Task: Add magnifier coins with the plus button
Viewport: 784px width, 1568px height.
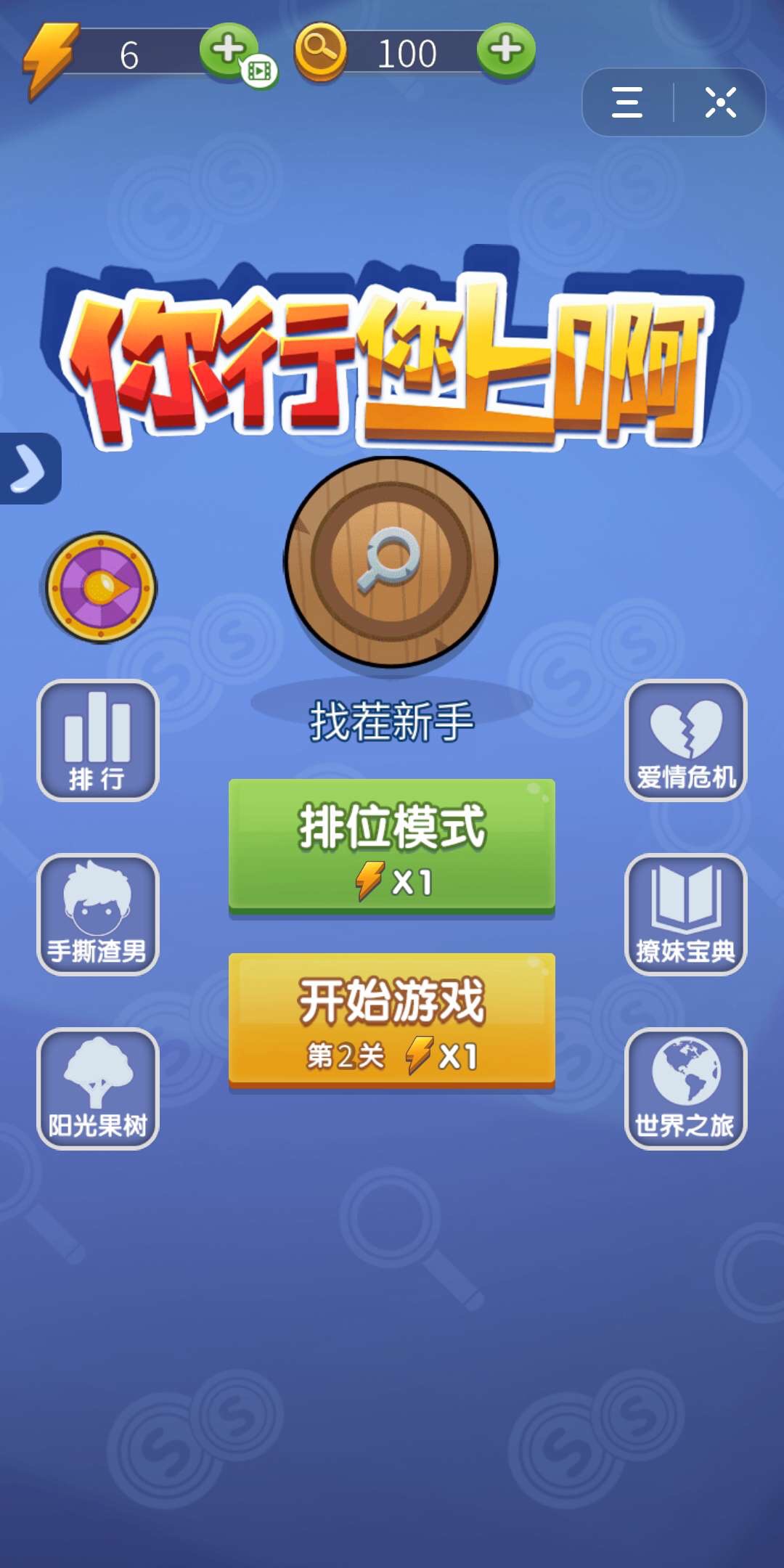Action: [506, 51]
